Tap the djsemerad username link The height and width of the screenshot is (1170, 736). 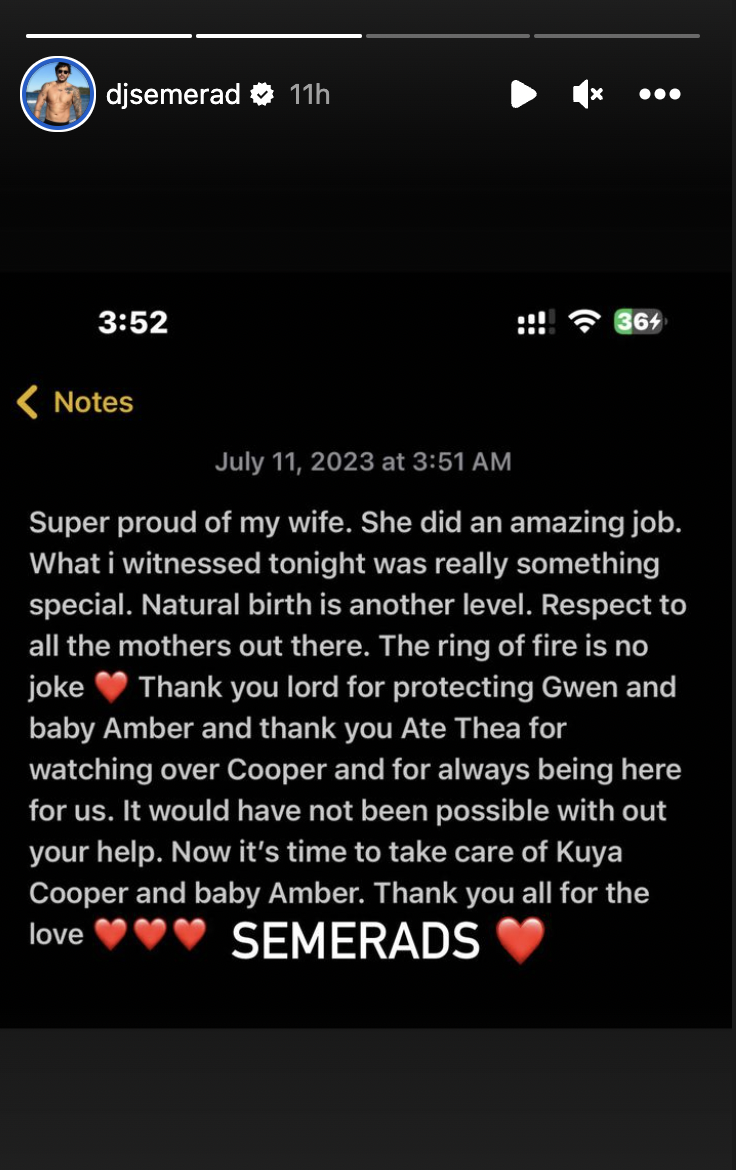[173, 94]
